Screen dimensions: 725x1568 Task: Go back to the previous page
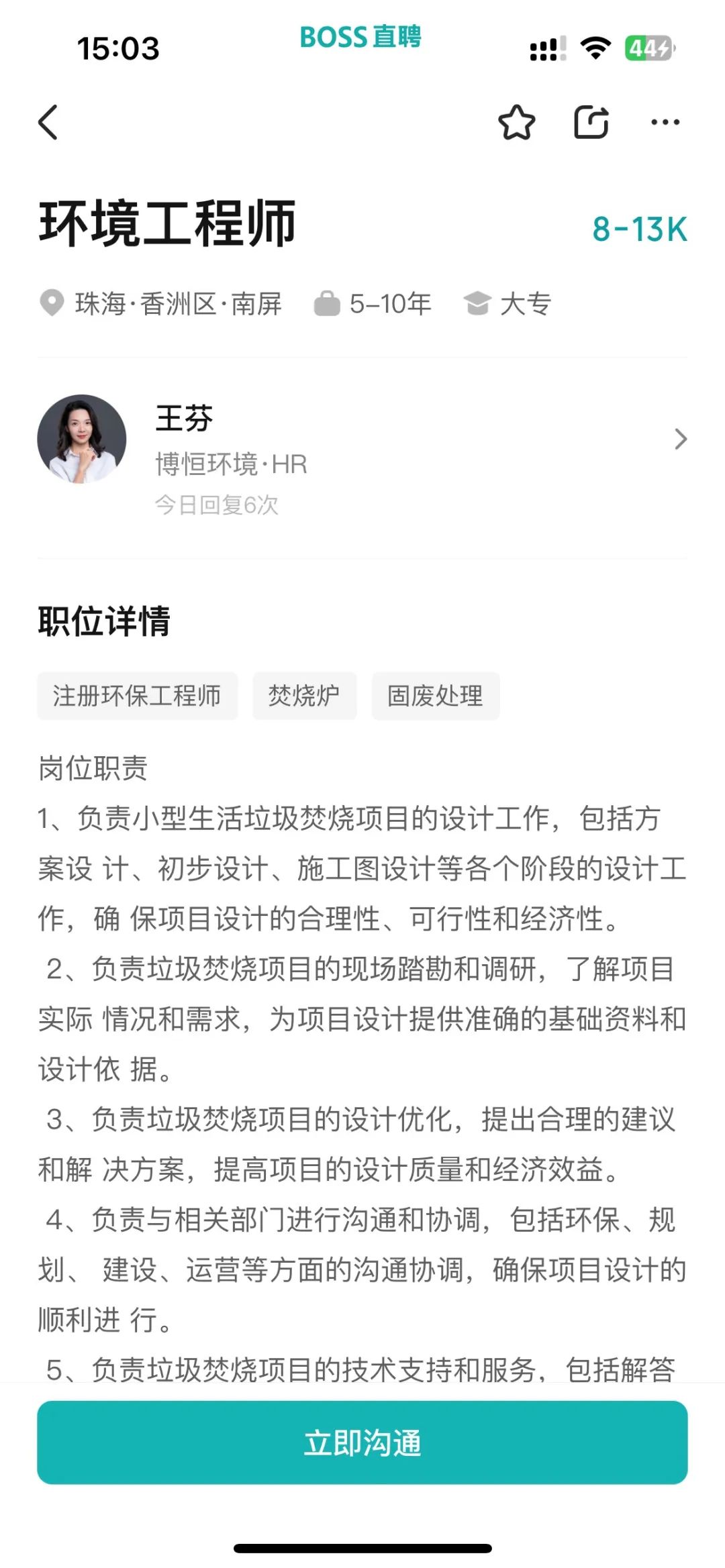(48, 122)
